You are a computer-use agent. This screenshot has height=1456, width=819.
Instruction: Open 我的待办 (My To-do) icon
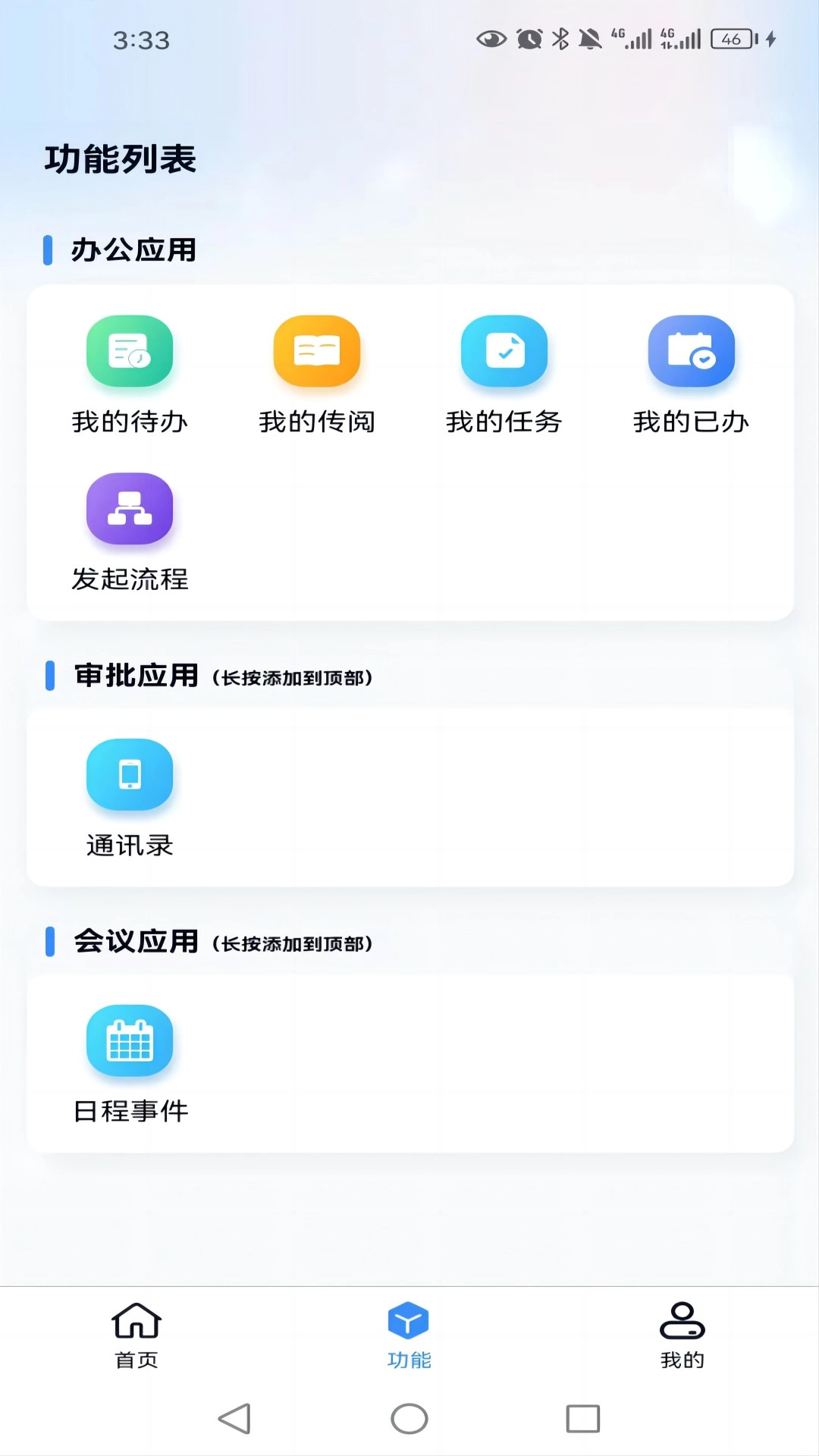[130, 353]
